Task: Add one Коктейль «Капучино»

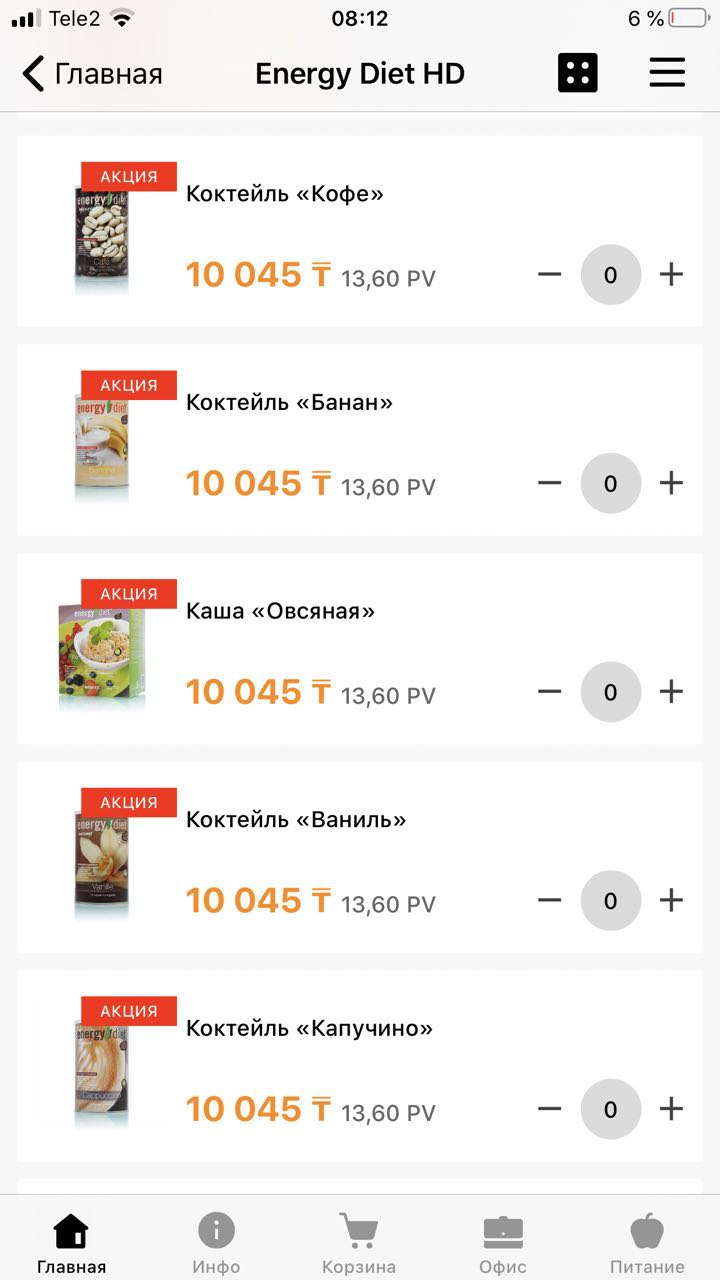Action: pyautogui.click(x=671, y=1109)
